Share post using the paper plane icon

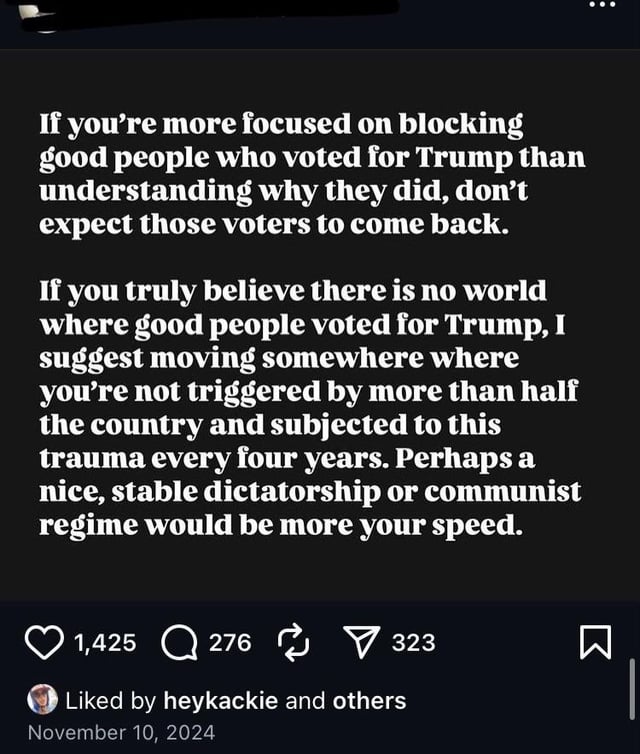point(357,642)
